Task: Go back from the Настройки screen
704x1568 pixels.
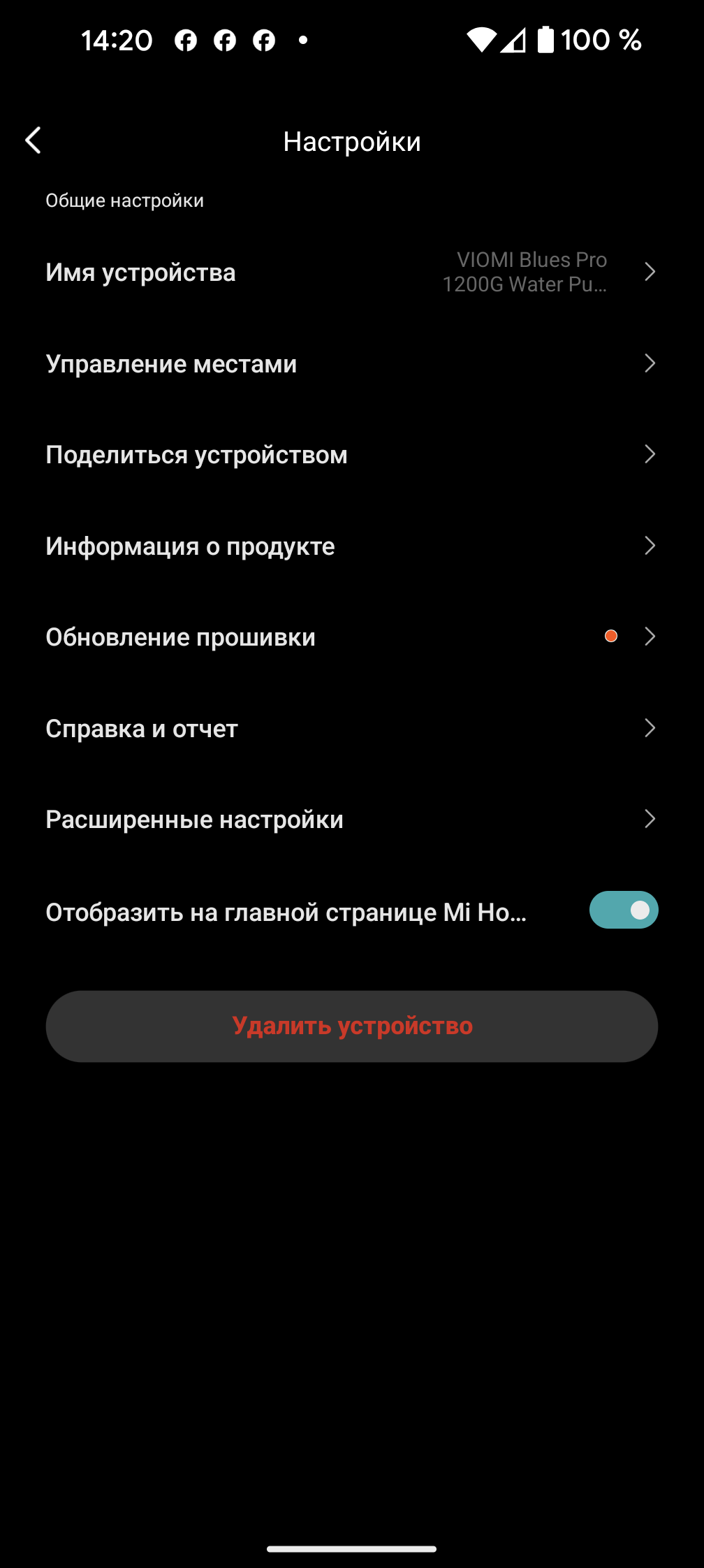Action: [33, 140]
